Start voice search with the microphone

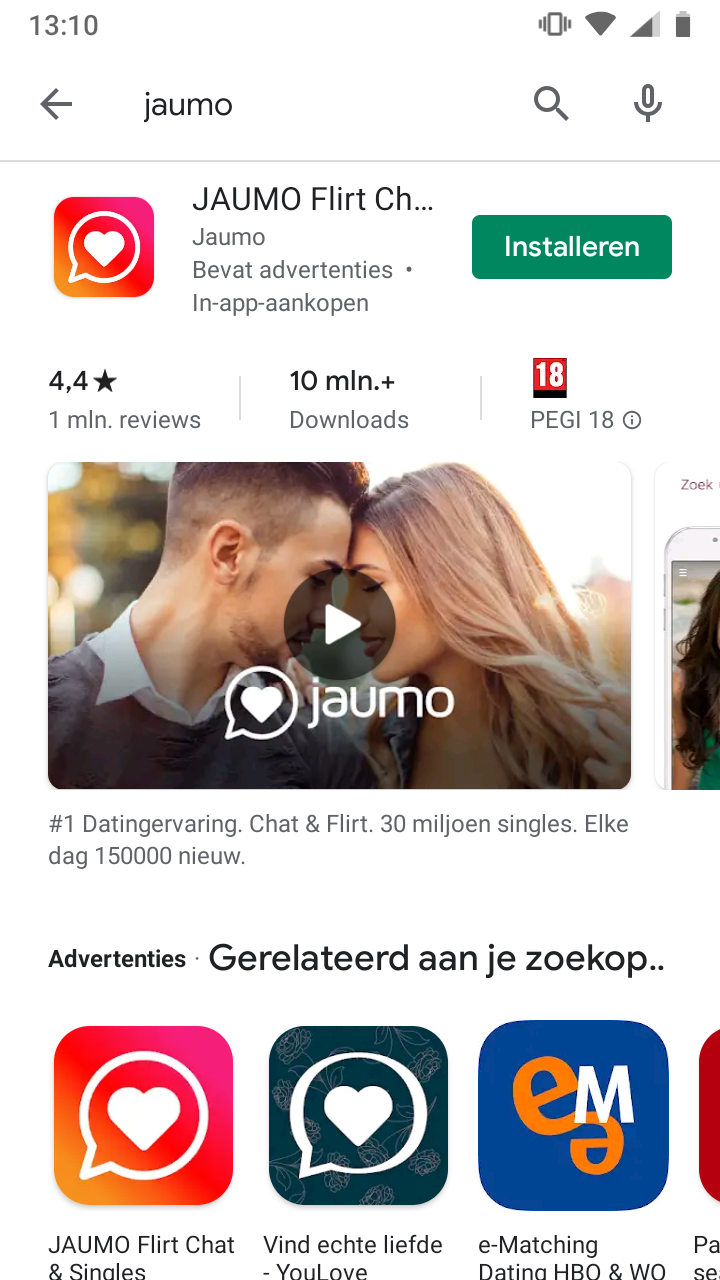pyautogui.click(x=648, y=103)
